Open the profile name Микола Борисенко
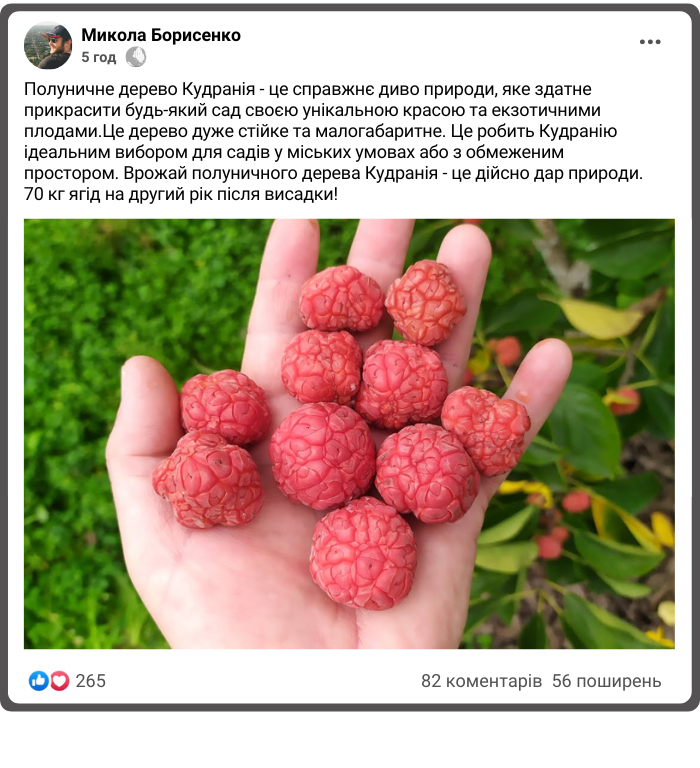 coord(161,35)
